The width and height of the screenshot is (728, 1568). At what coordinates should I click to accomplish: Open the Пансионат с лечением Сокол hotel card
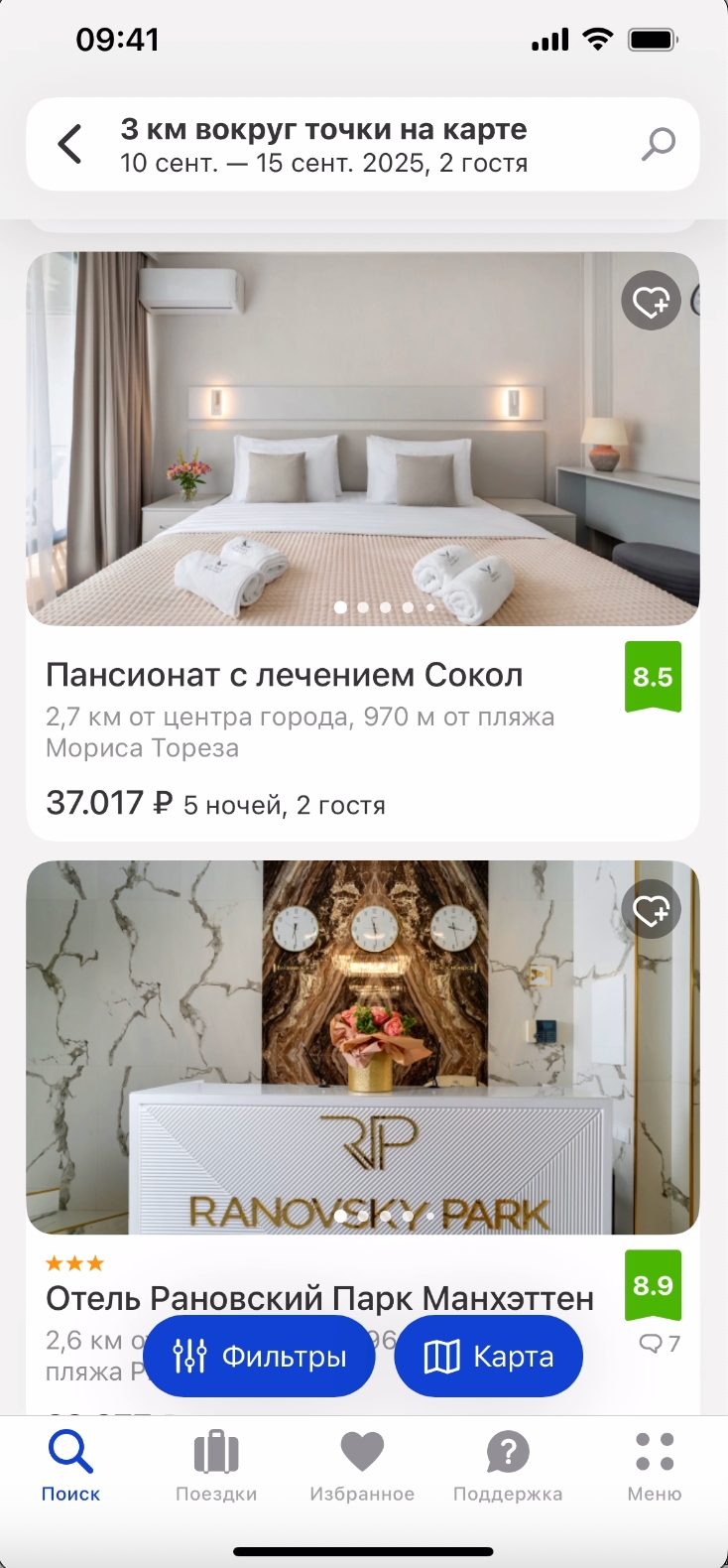pyautogui.click(x=284, y=676)
